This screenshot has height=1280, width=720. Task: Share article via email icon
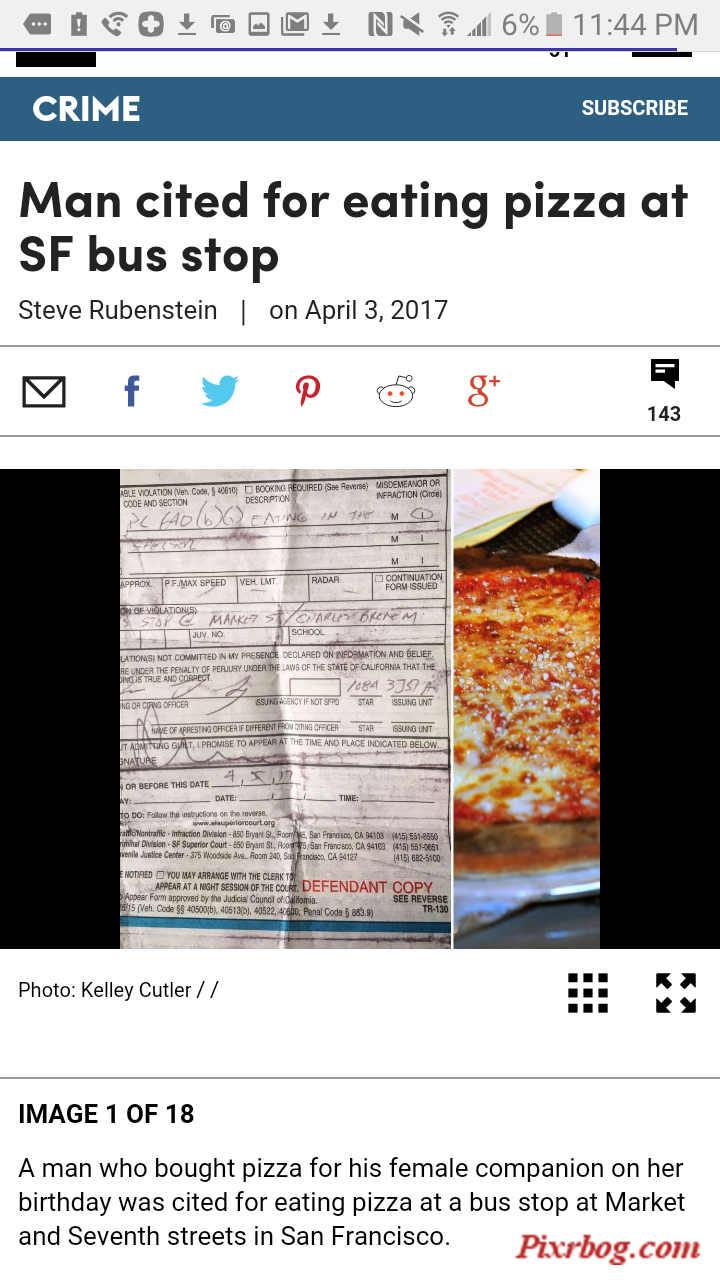[44, 392]
